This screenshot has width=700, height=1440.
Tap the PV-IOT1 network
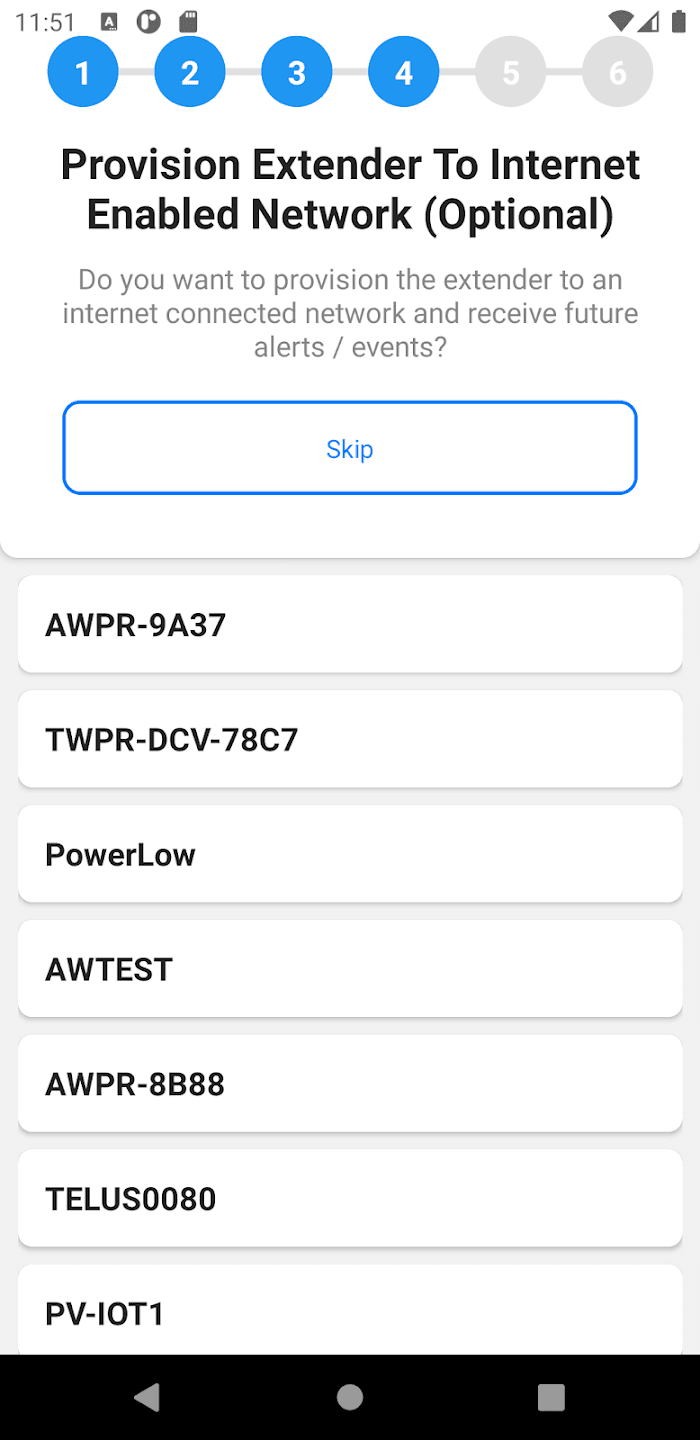pos(350,1311)
